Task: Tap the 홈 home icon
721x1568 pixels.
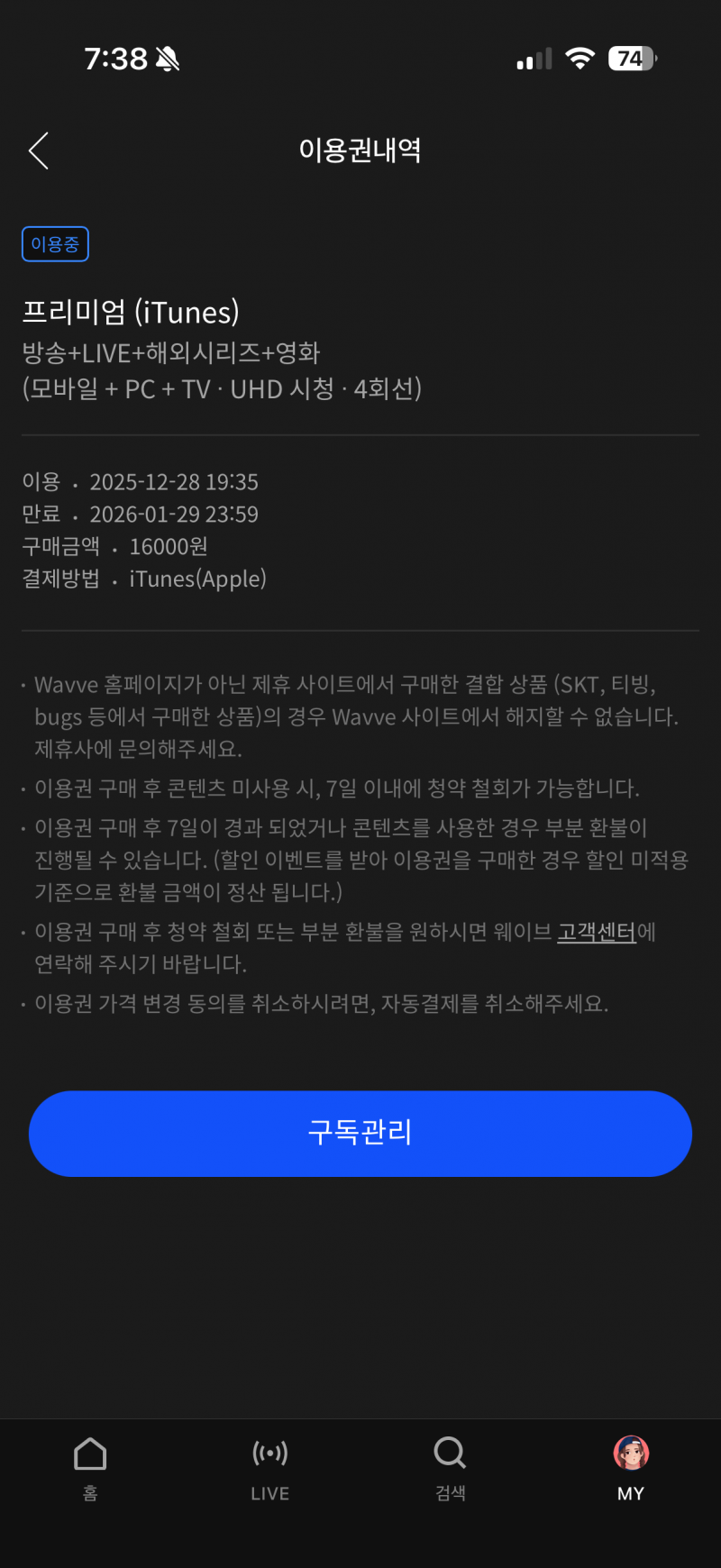Action: pos(89,1454)
